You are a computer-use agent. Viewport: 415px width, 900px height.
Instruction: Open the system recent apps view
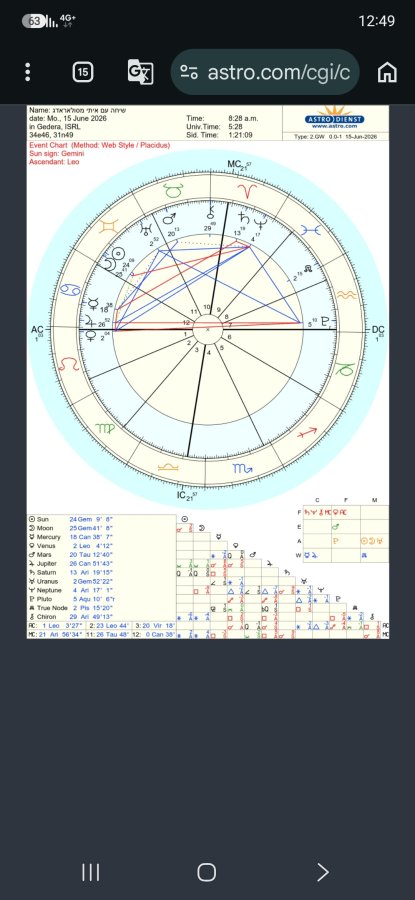pyautogui.click(x=91, y=872)
